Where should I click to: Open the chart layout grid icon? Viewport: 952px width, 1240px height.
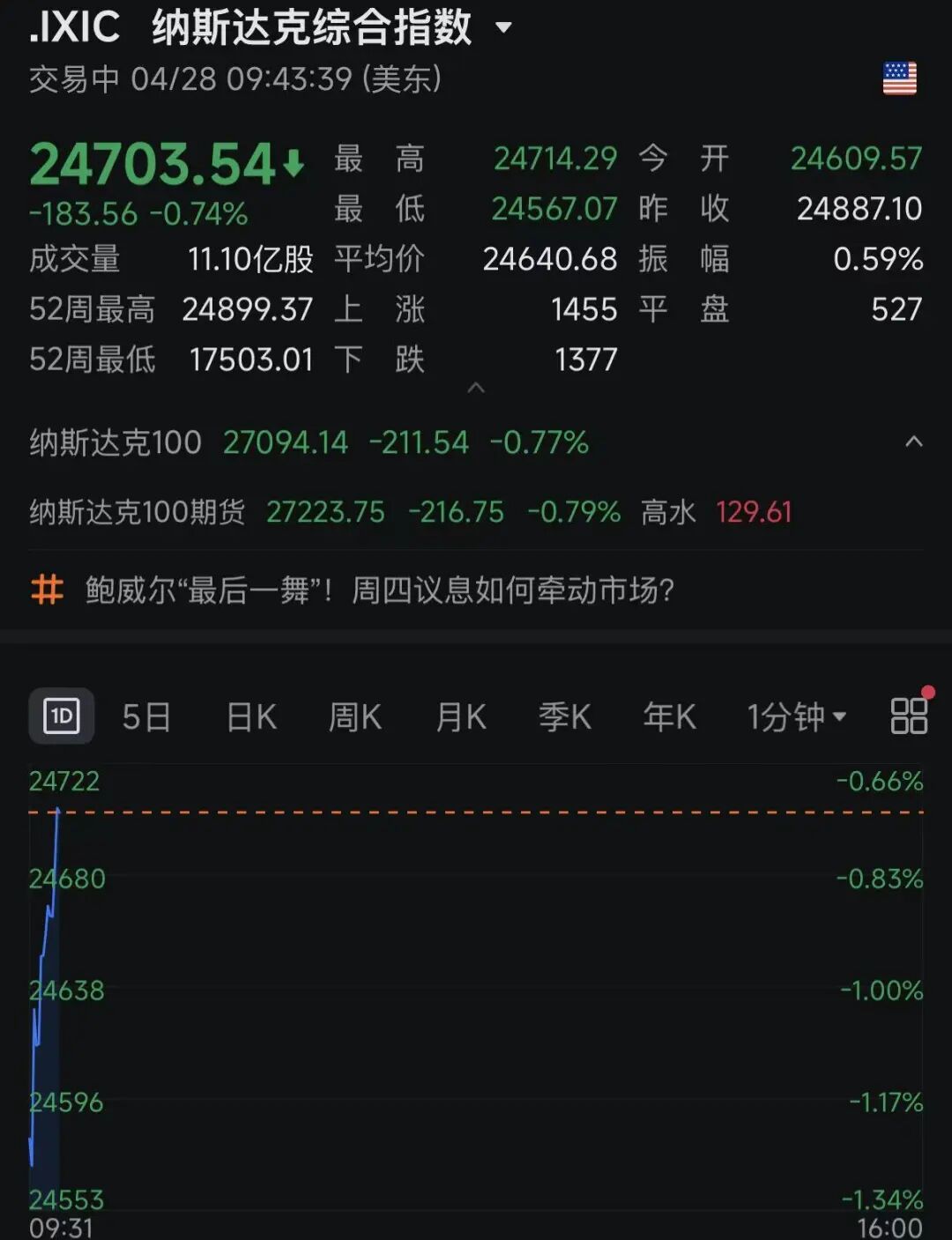click(x=909, y=717)
